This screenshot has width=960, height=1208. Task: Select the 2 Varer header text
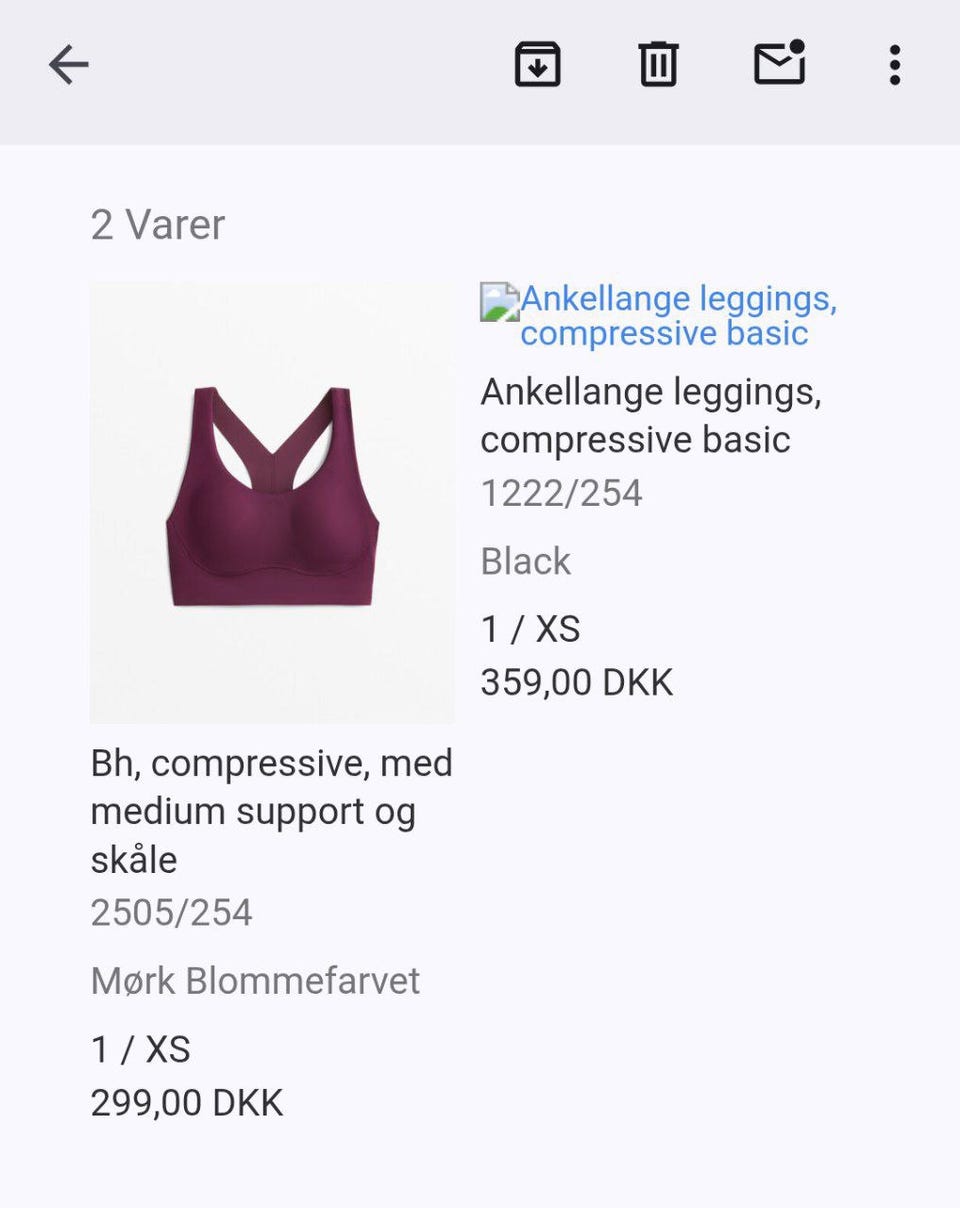pyautogui.click(x=158, y=224)
